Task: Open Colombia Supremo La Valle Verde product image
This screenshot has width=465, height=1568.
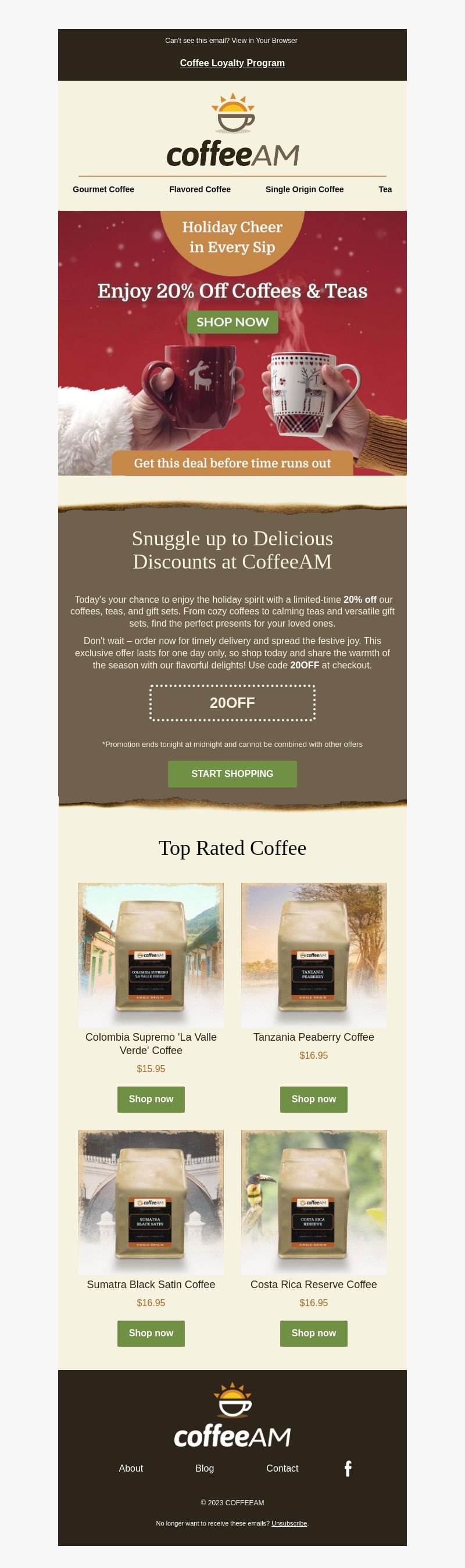Action: coord(151,954)
